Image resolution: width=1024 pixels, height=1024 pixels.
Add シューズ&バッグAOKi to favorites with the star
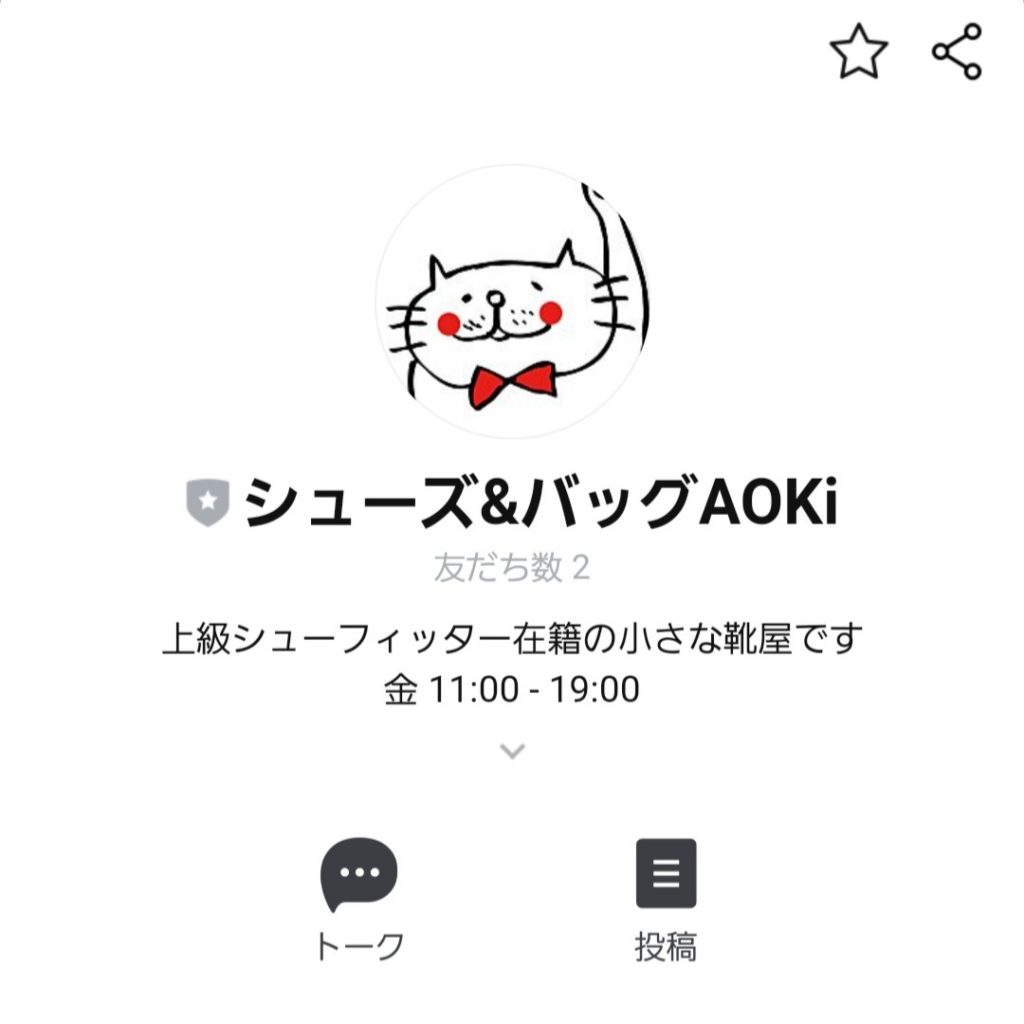[x=859, y=51]
